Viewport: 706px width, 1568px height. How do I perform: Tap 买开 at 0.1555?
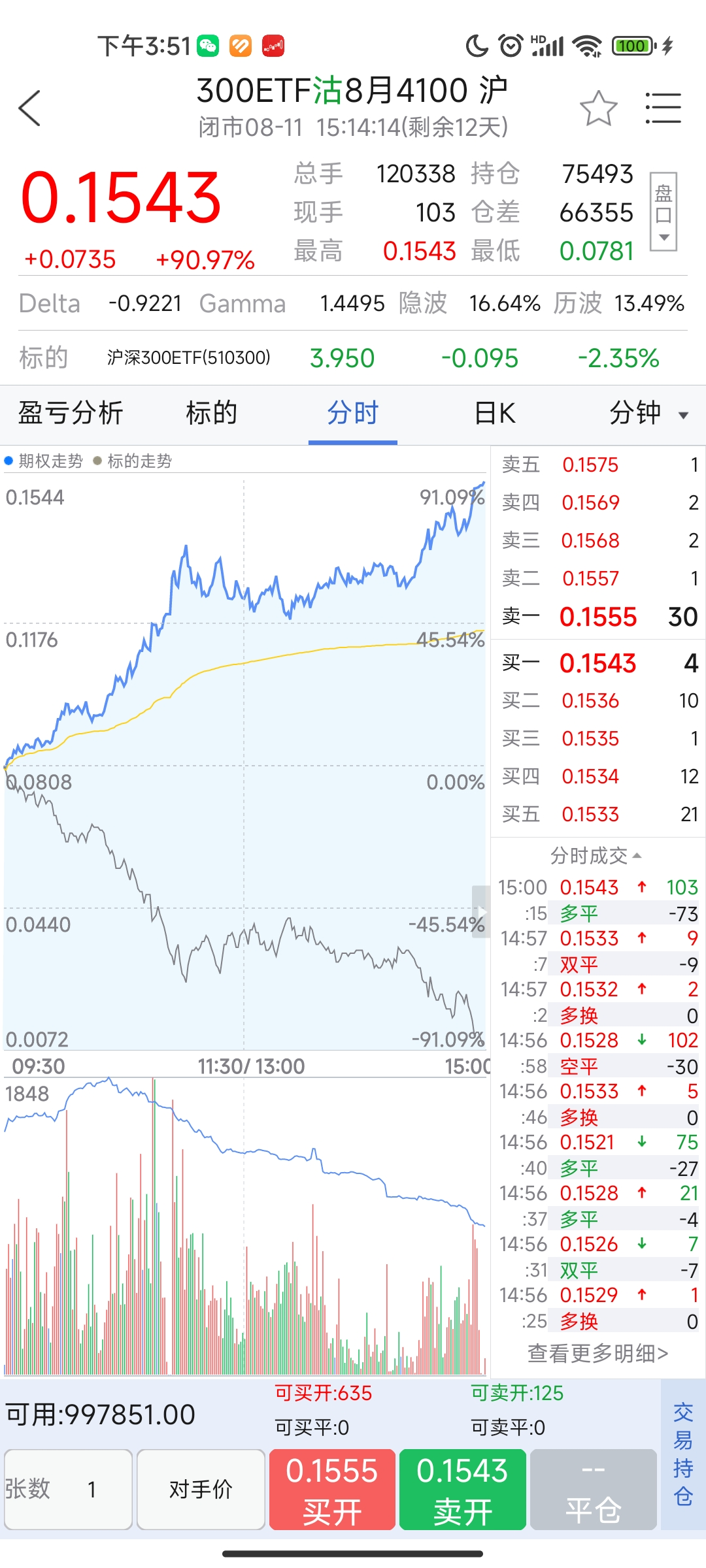tap(332, 1489)
